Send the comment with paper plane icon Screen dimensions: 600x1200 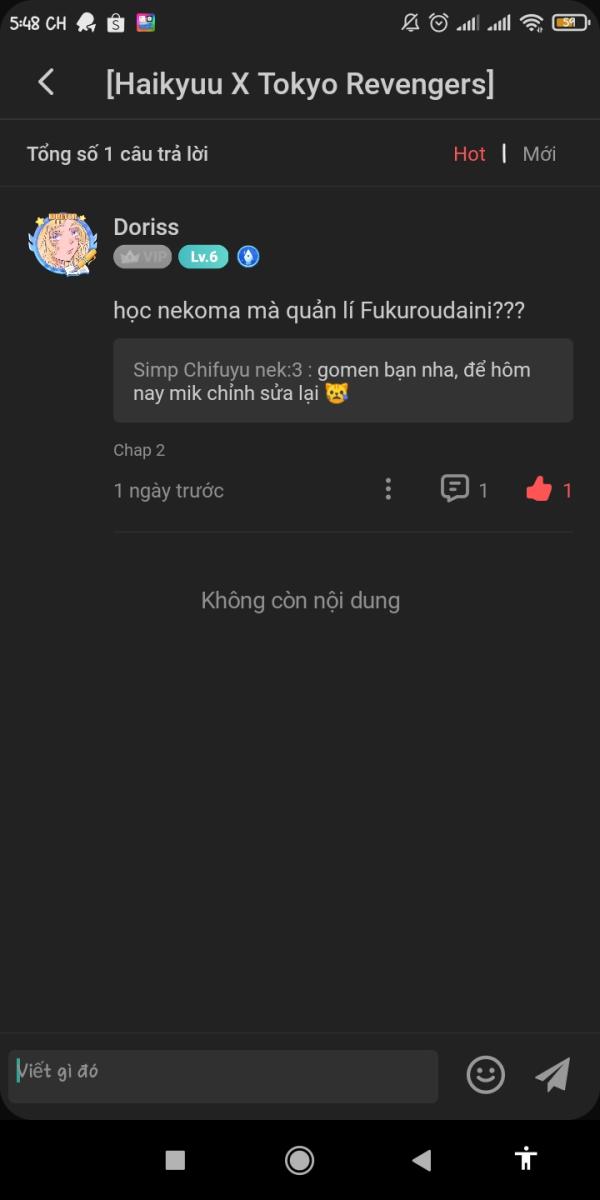553,1075
